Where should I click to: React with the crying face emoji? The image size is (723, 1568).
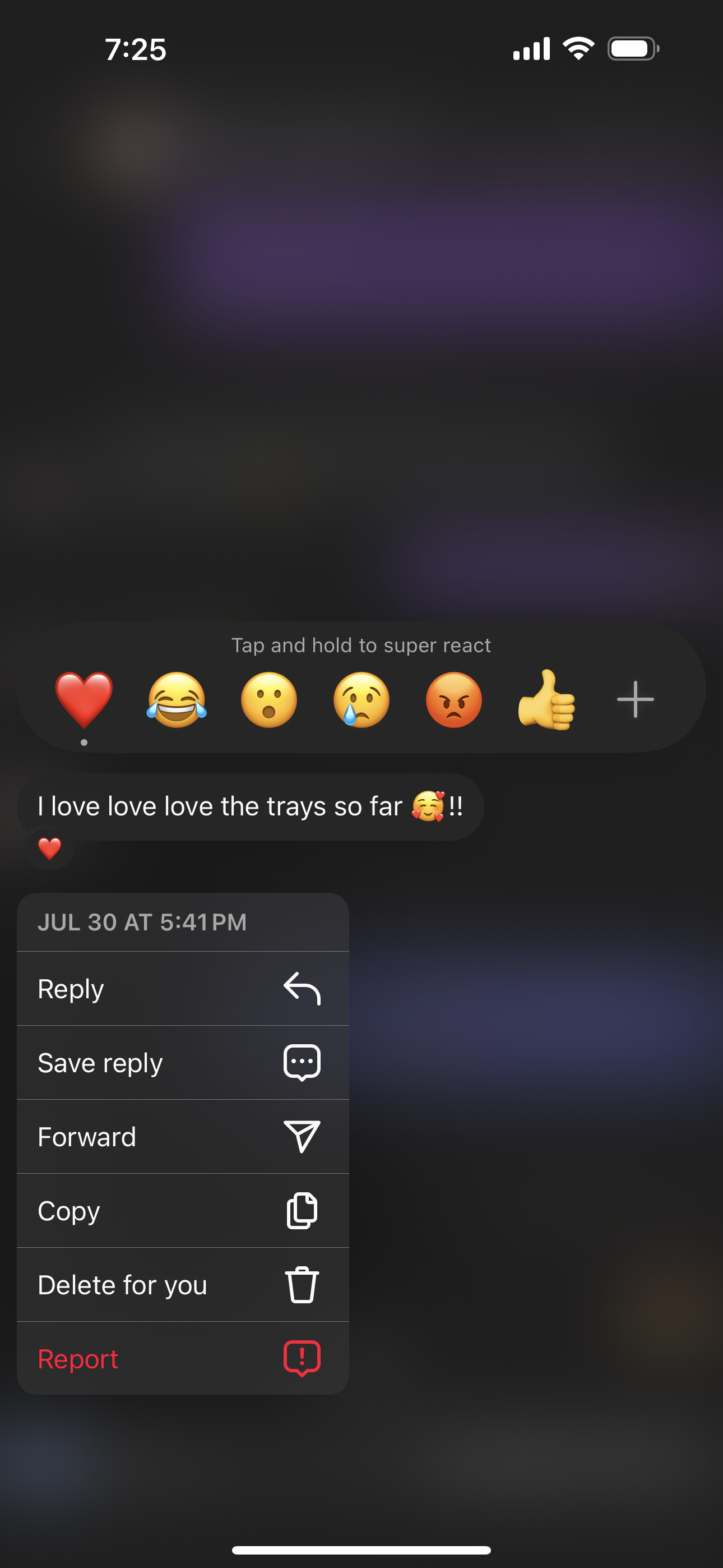tap(361, 700)
